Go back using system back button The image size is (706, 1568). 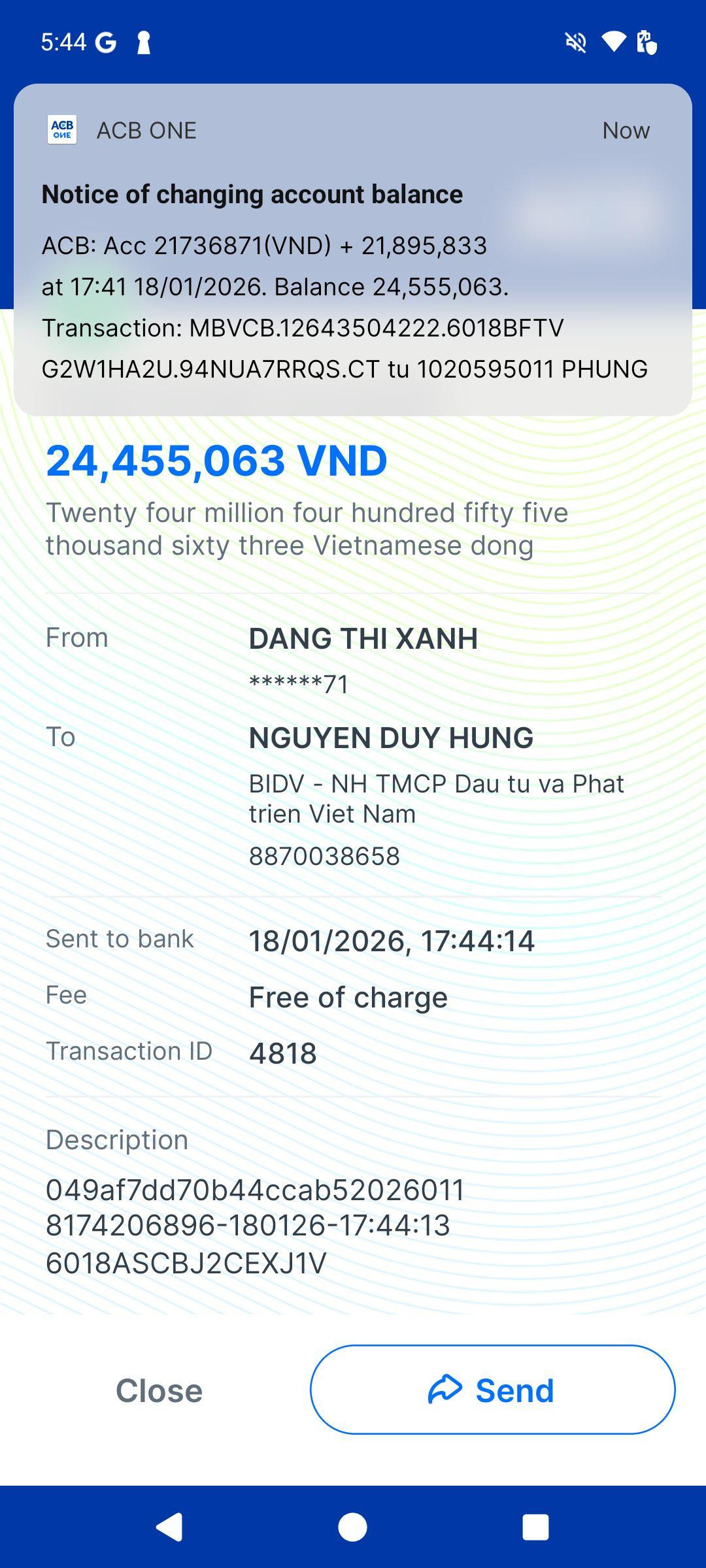coord(169,1527)
